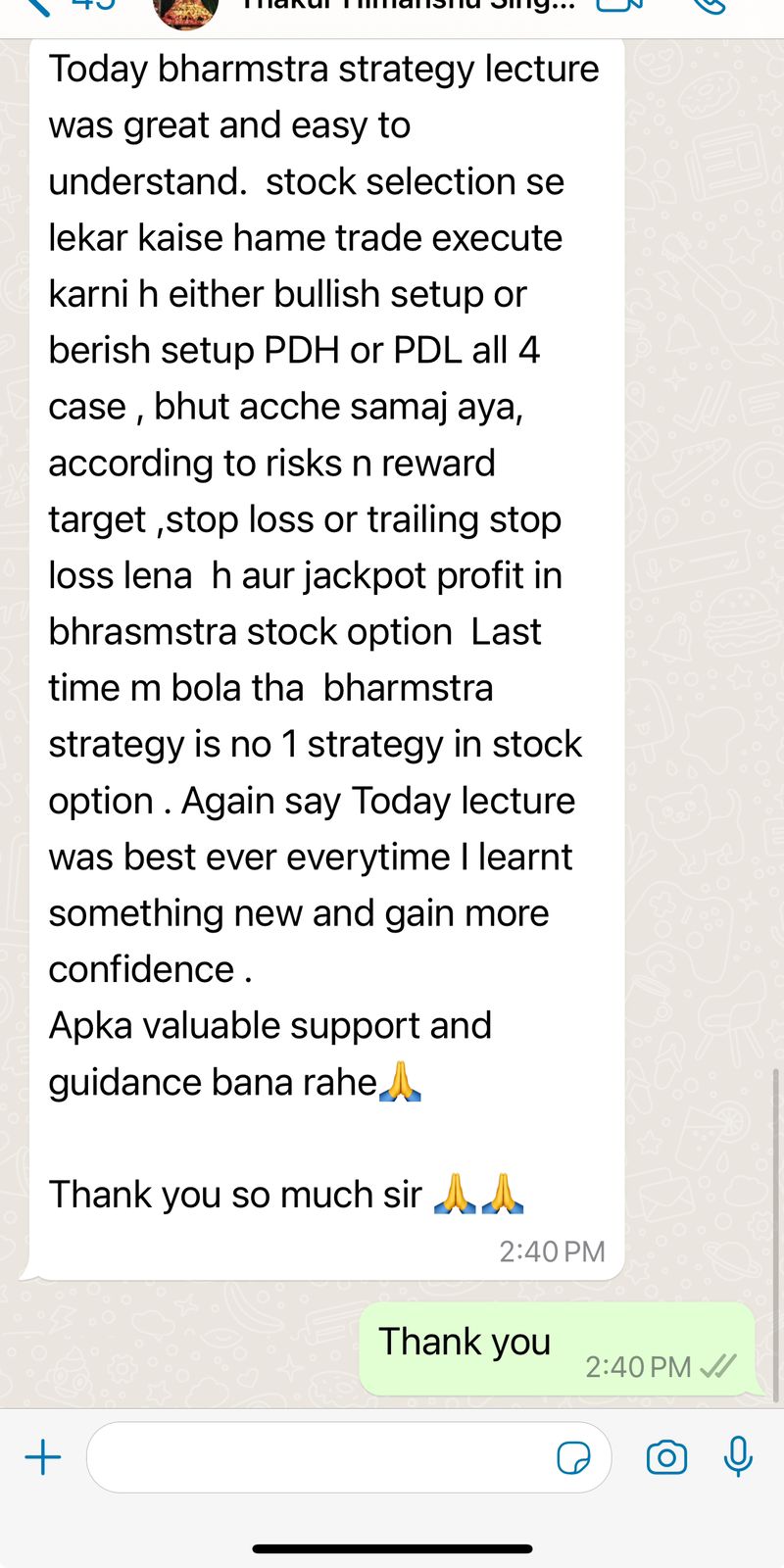Open the sticker picker icon

coord(573,1457)
